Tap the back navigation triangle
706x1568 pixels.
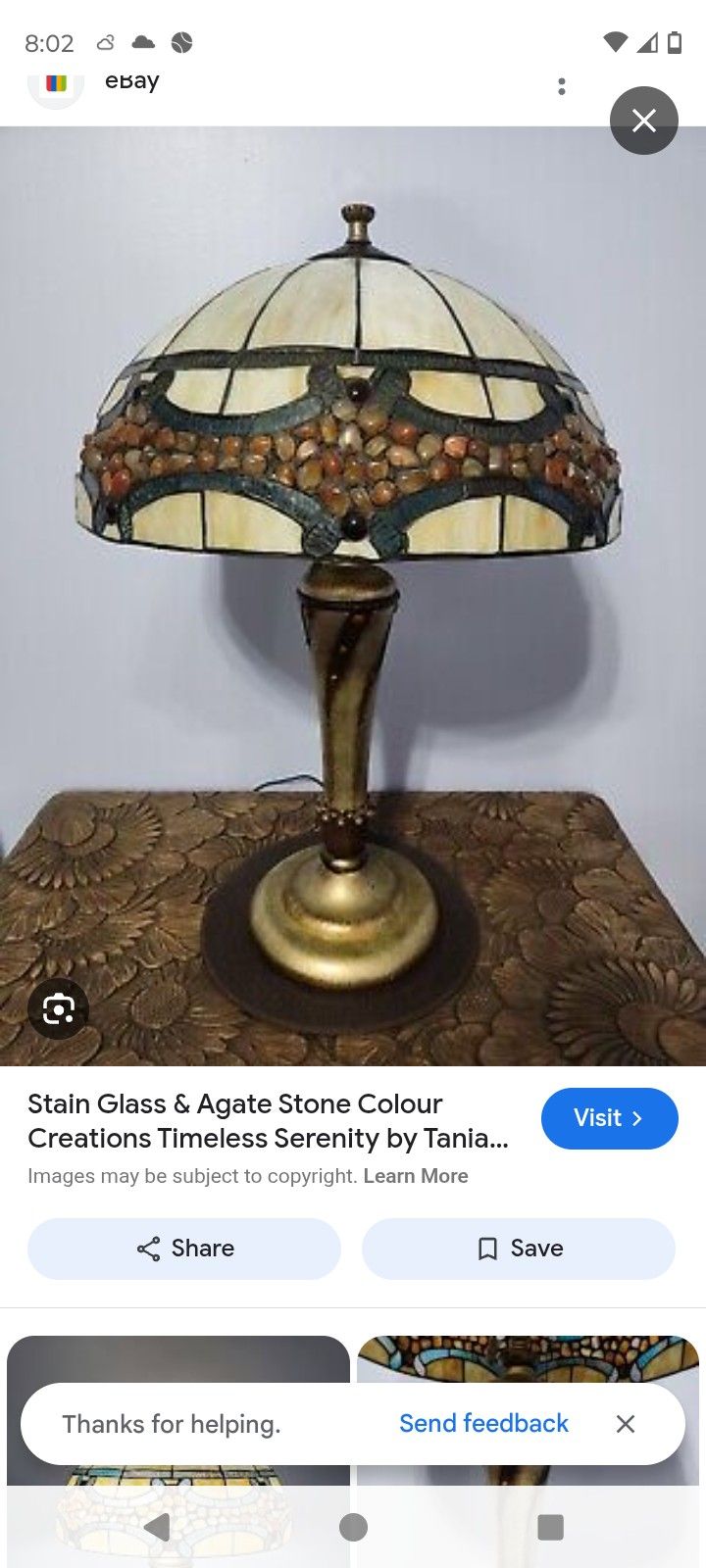157,1527
